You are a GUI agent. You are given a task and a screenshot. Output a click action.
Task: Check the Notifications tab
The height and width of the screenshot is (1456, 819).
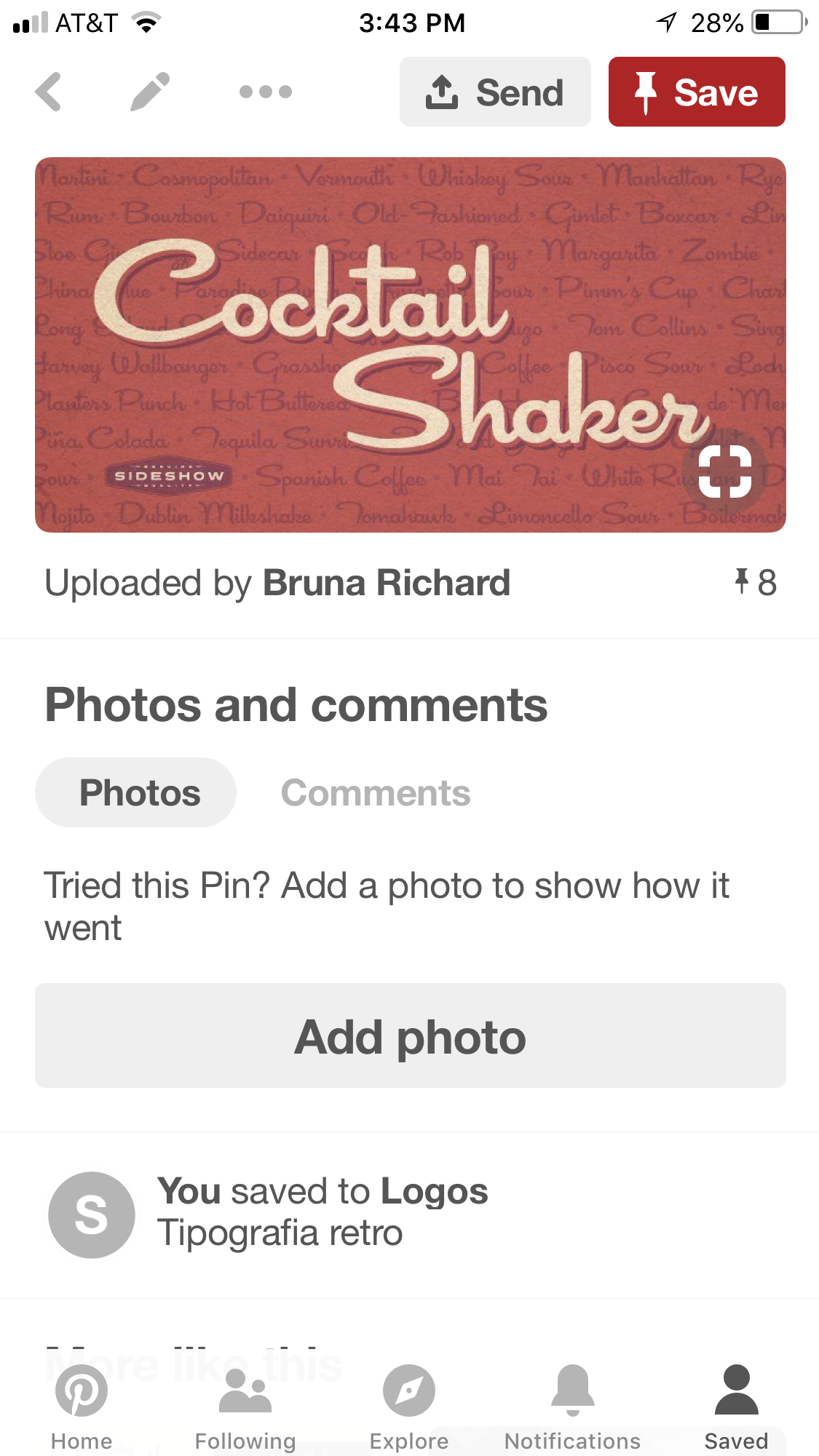[x=573, y=1407]
